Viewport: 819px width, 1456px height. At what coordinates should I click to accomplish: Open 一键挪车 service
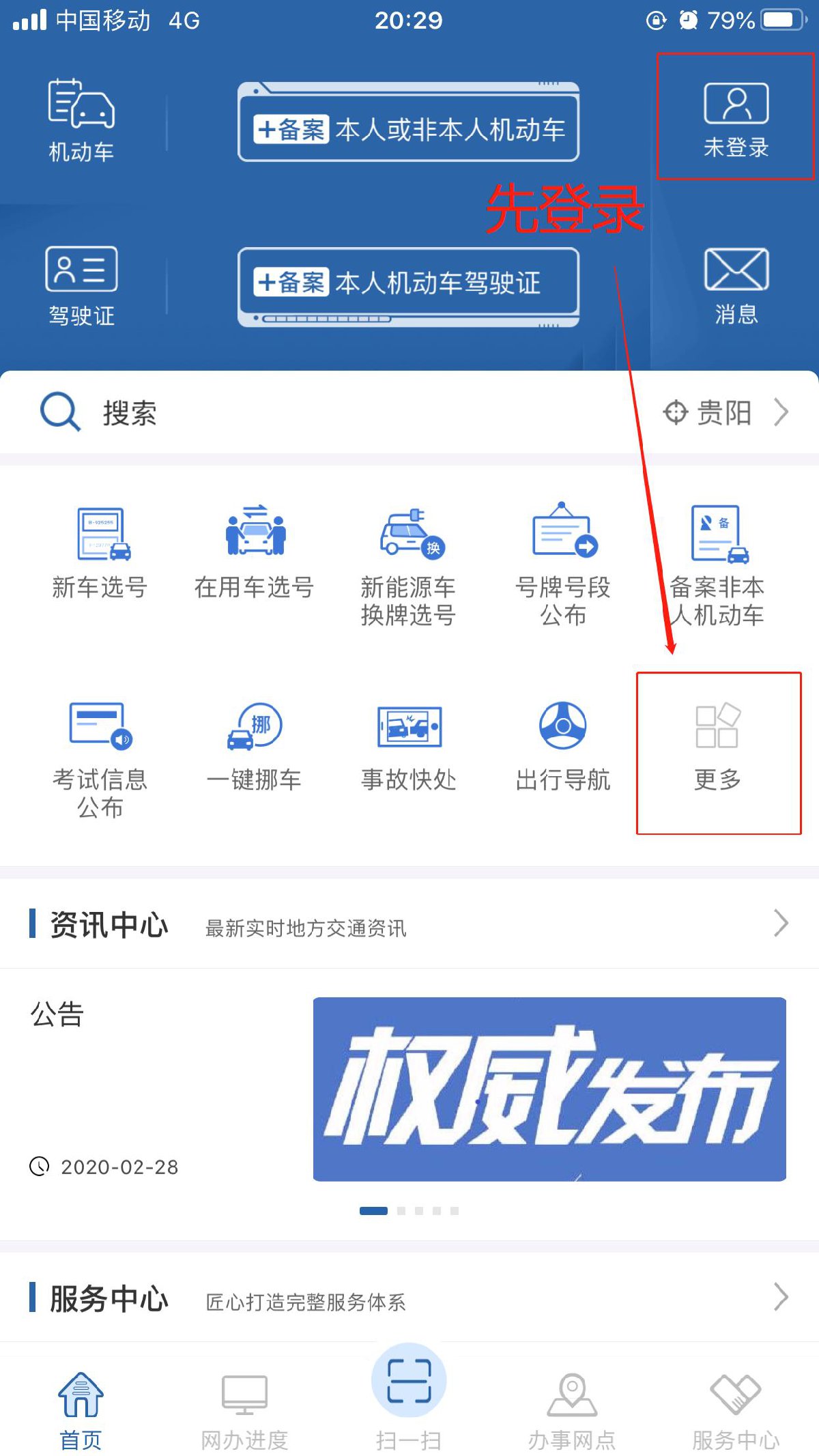[x=255, y=747]
